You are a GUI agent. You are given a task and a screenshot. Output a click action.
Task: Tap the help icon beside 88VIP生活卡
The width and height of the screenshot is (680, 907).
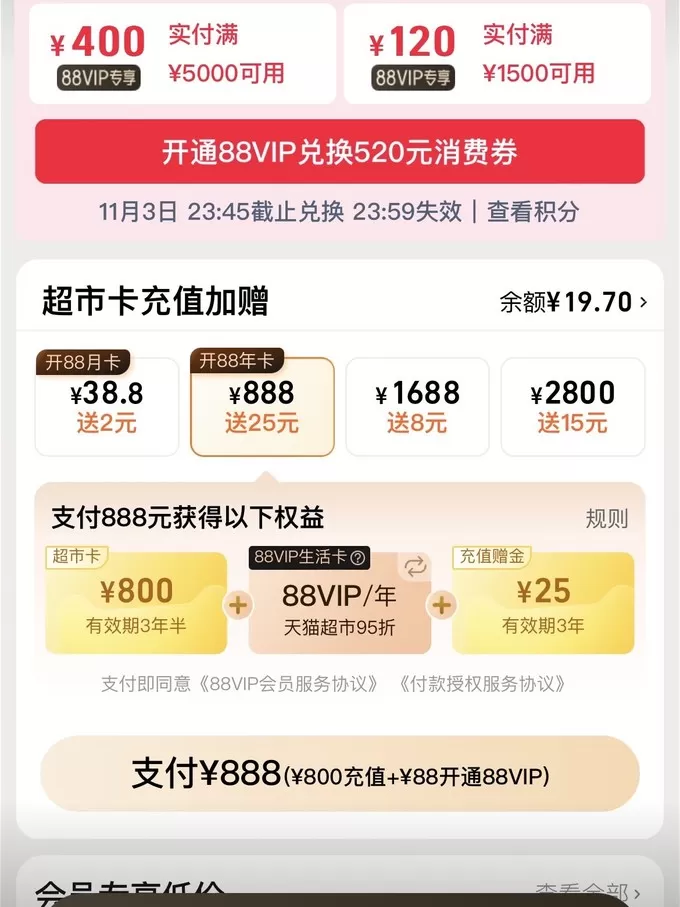coord(358,558)
